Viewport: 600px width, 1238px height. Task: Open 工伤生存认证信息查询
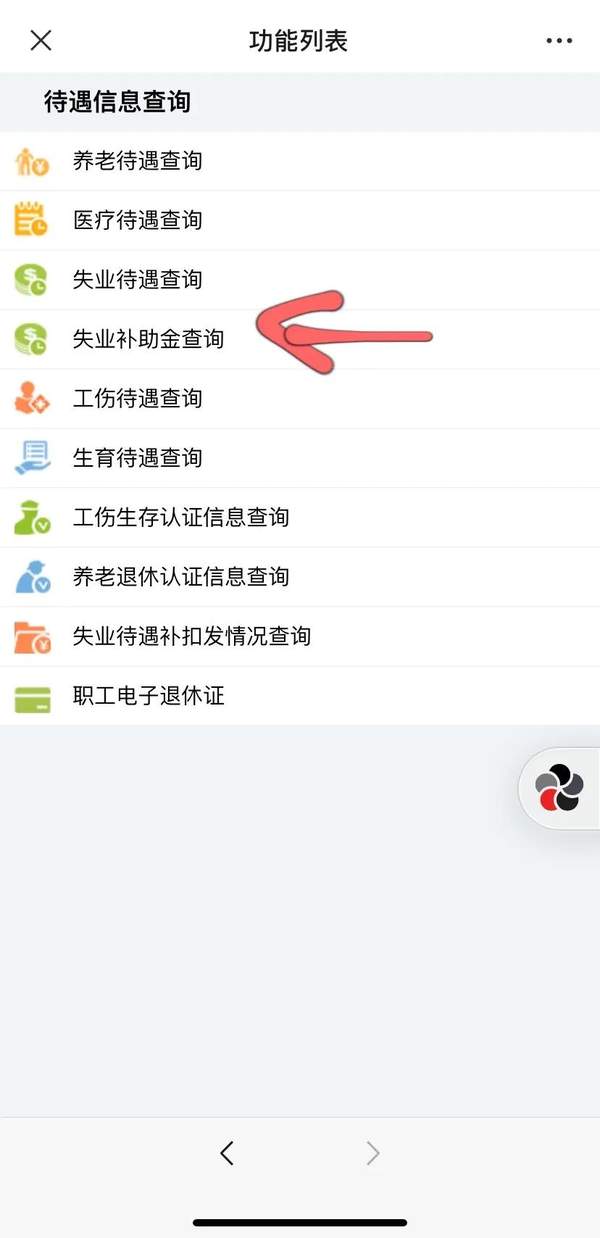click(180, 518)
